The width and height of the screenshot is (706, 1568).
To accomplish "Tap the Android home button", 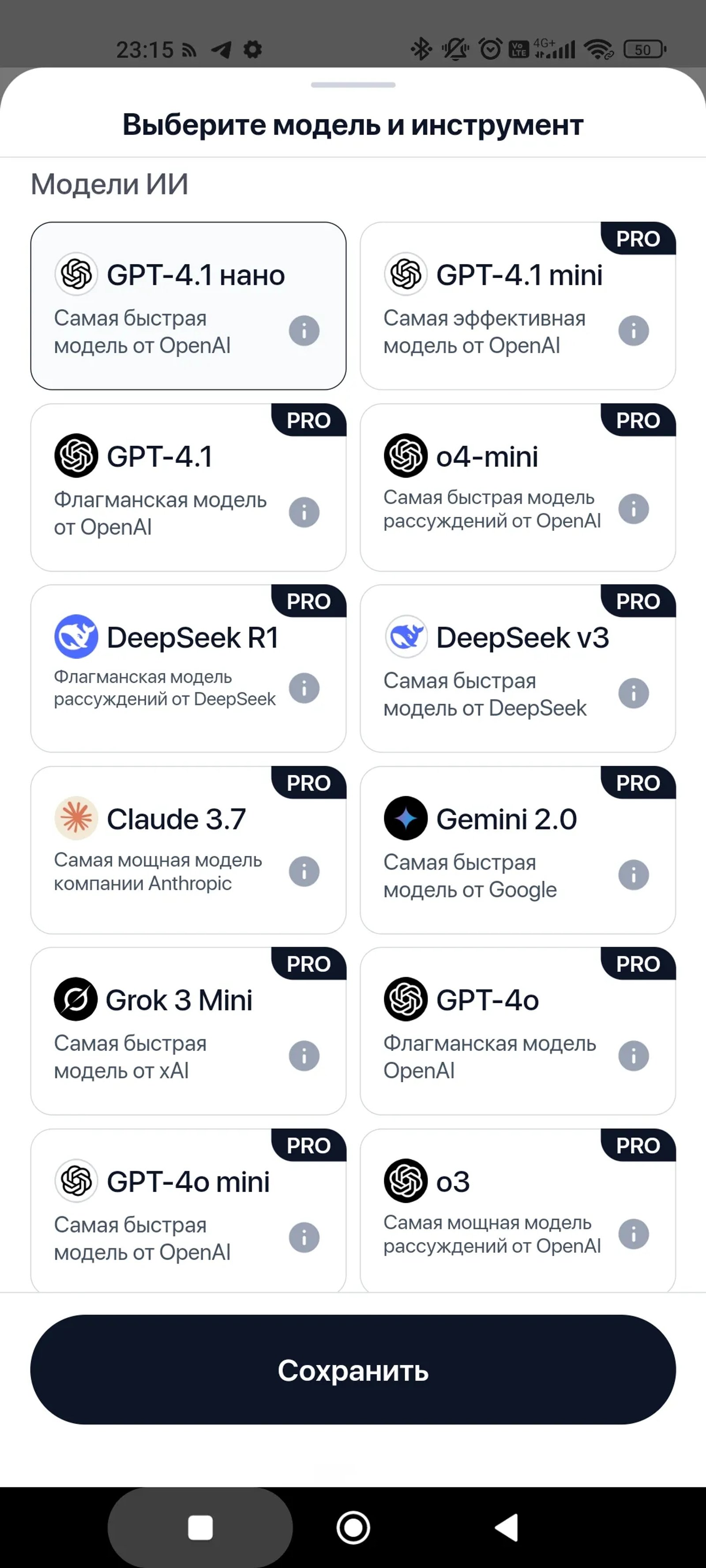I will click(x=353, y=1527).
